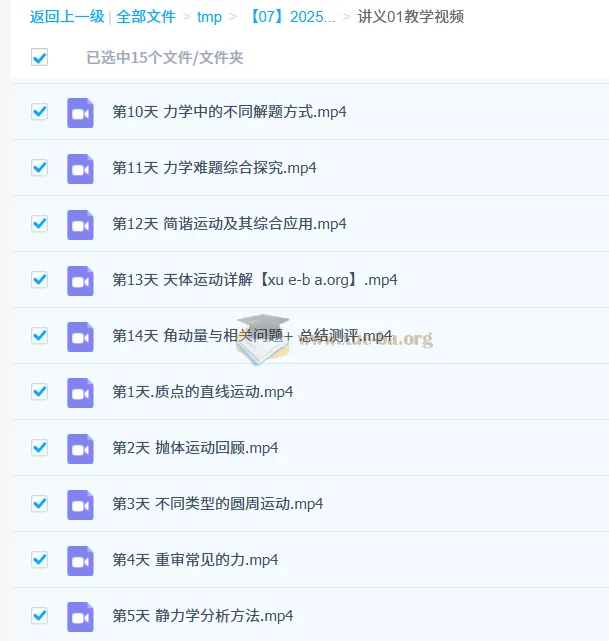Screen dimensions: 609x641
Task: Go to the tmp folder breadcrumb
Action: [x=209, y=16]
